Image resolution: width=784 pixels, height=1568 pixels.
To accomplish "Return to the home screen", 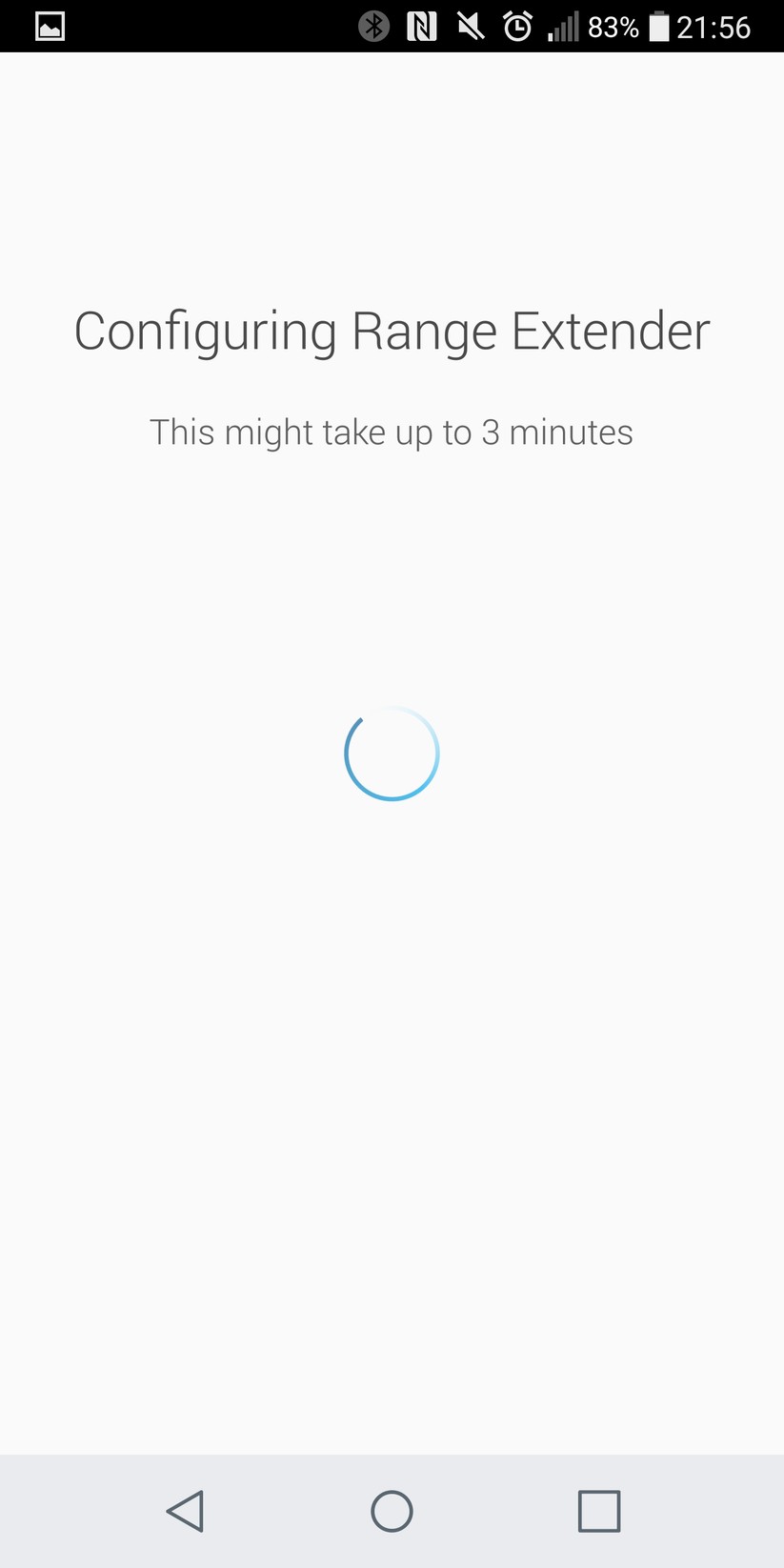I will point(392,1511).
